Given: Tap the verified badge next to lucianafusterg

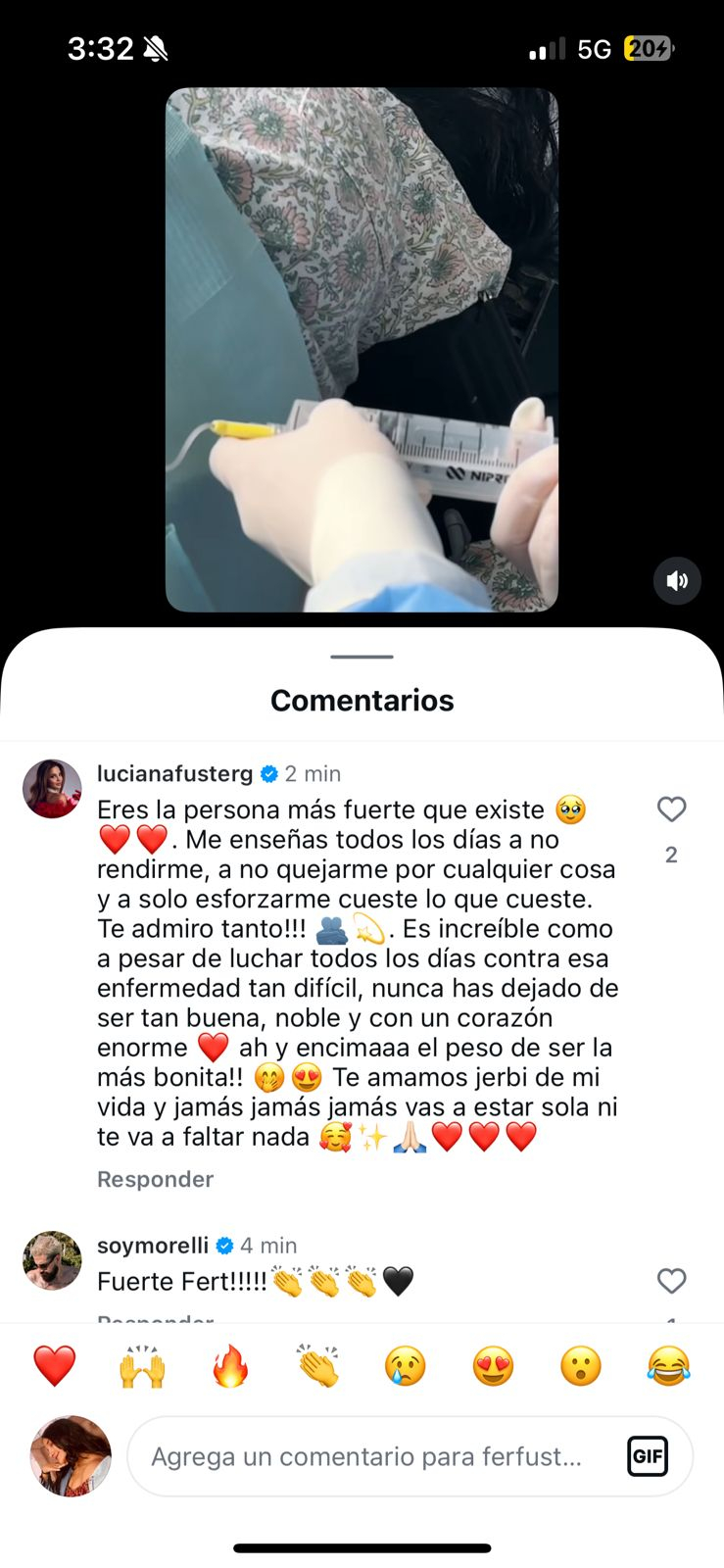Looking at the screenshot, I should click(267, 773).
